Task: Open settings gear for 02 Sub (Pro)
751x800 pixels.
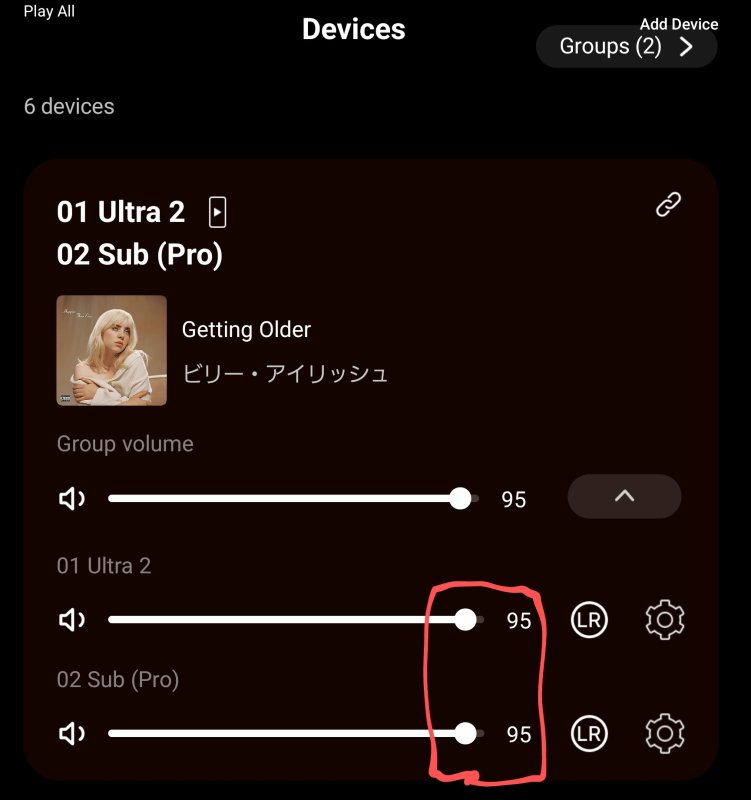Action: (665, 734)
